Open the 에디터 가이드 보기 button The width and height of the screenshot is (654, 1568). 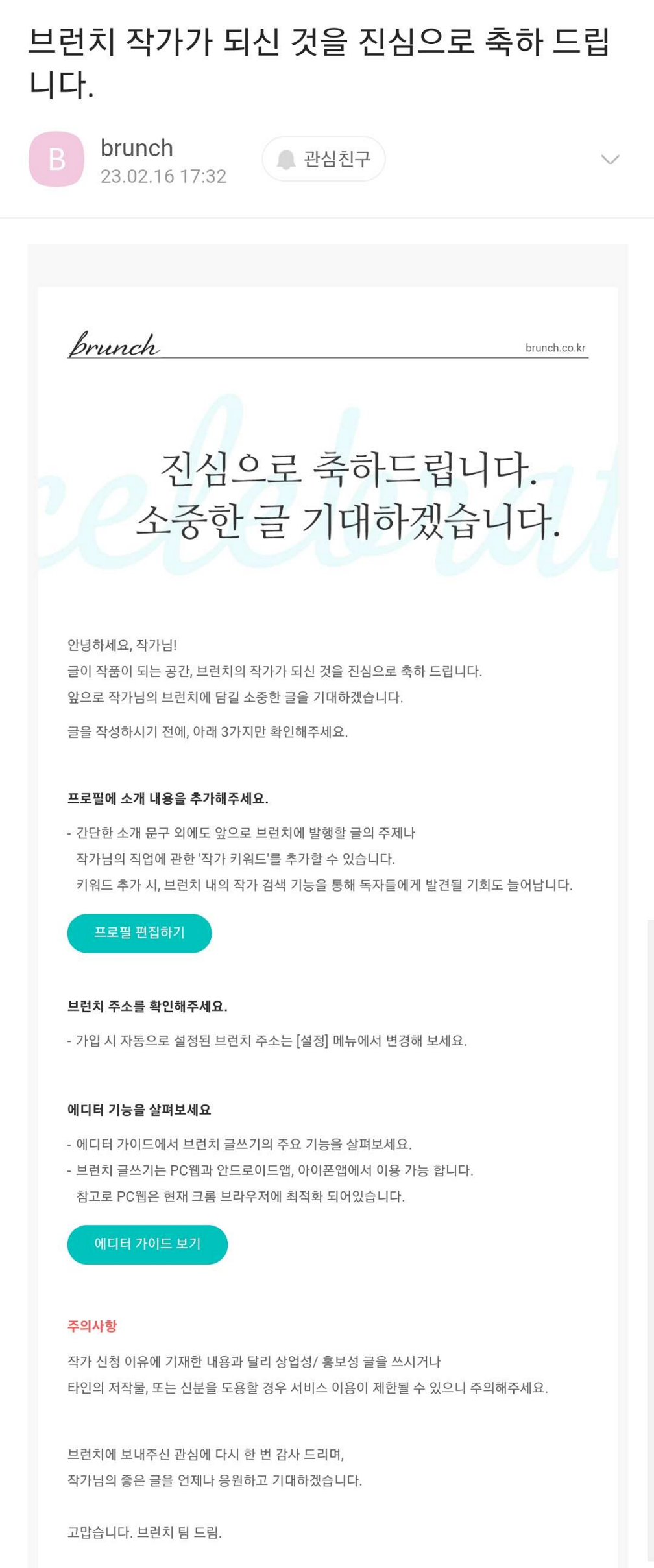pyautogui.click(x=147, y=1244)
